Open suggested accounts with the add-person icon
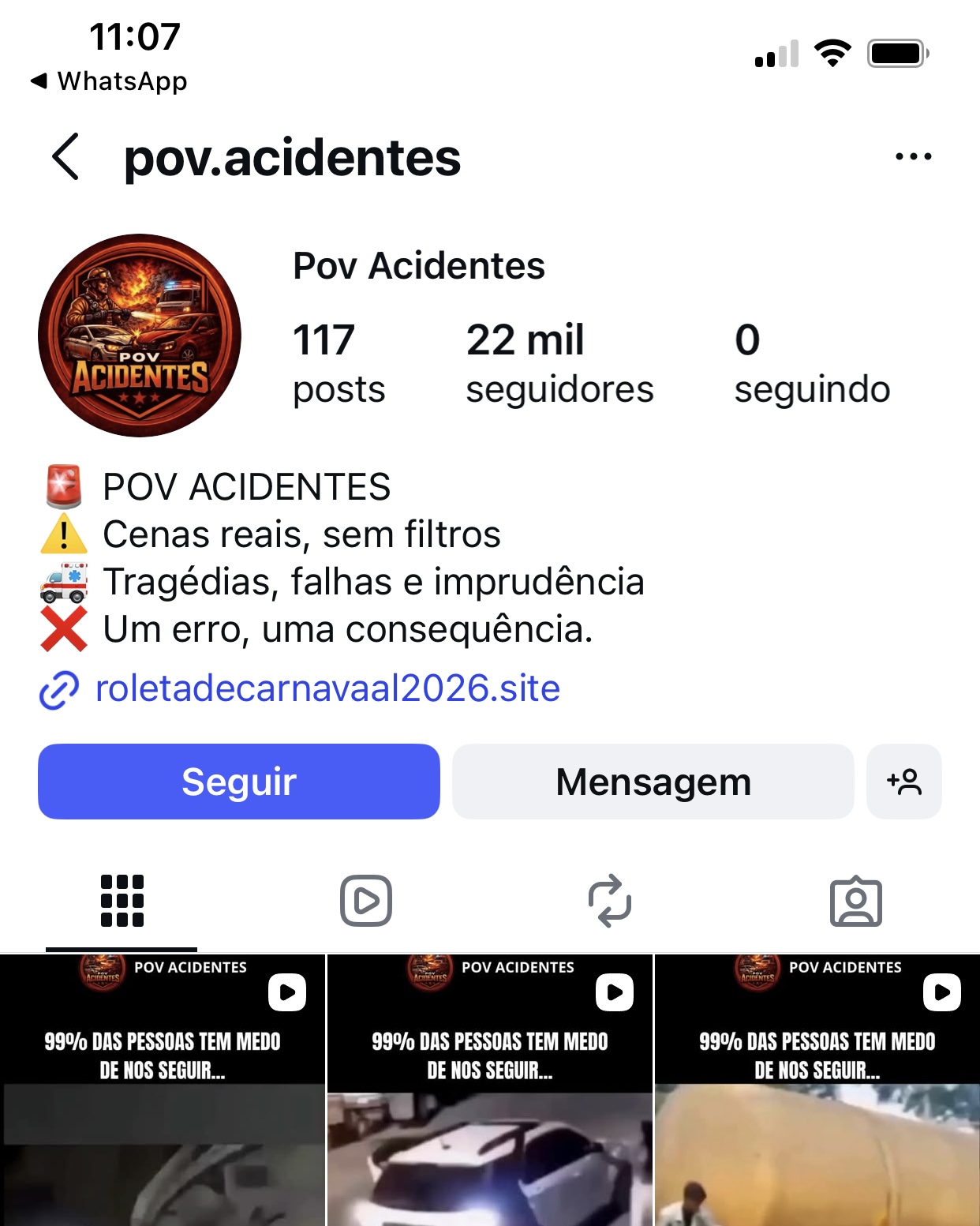980x1226 pixels. tap(905, 782)
